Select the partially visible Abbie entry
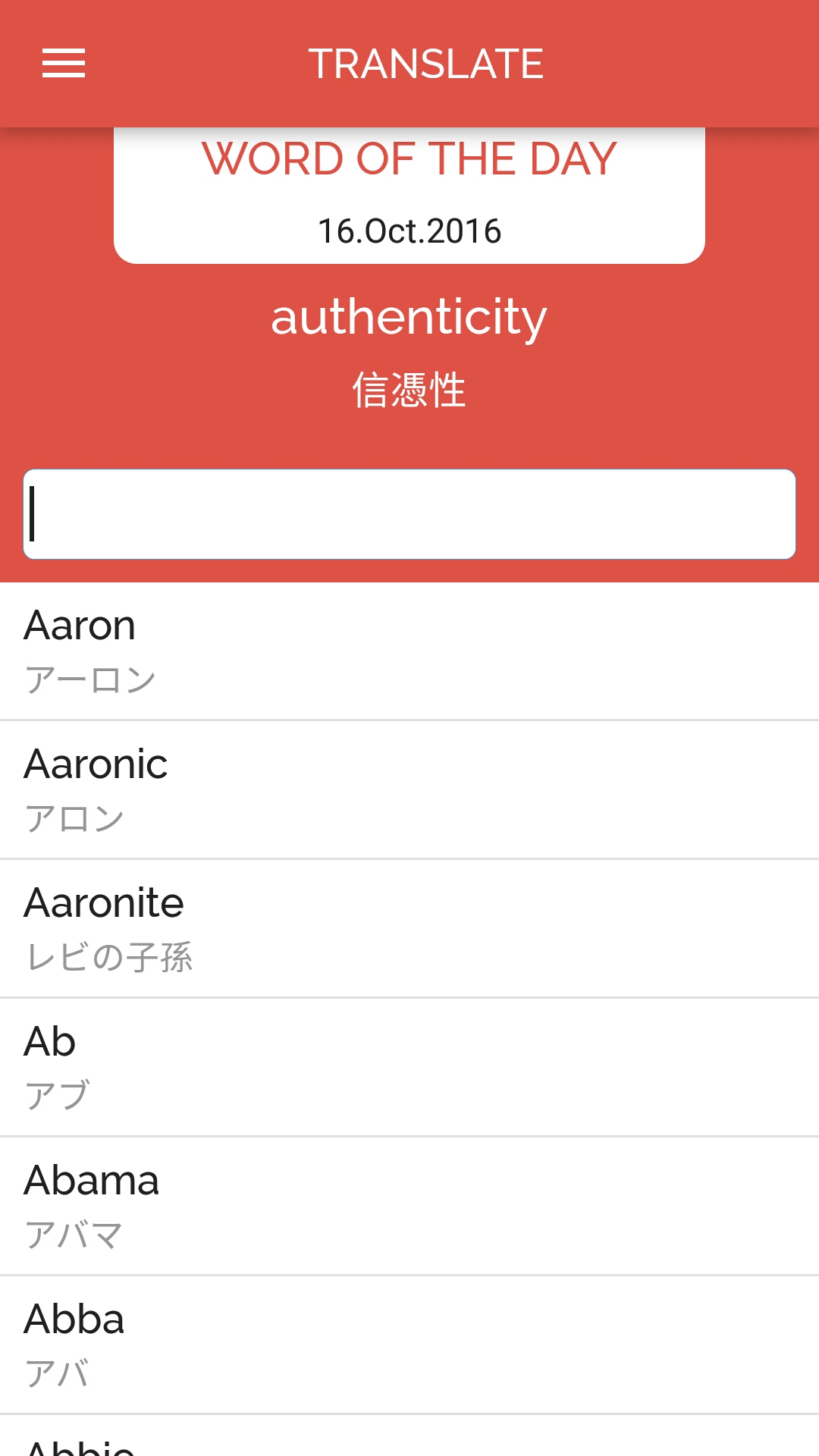This screenshot has height=1456, width=819. coord(76,1445)
